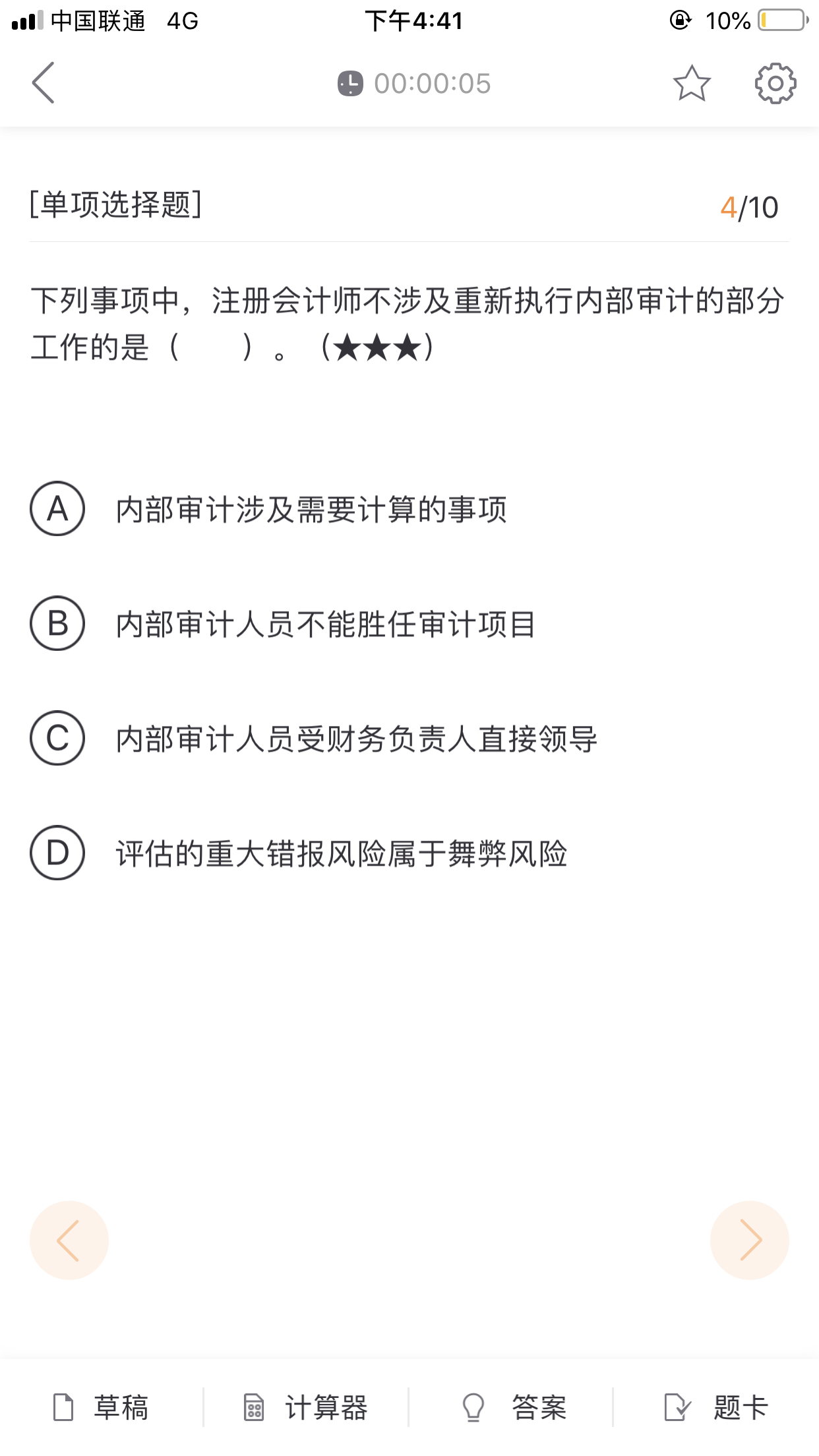Open the settings gear
Image resolution: width=819 pixels, height=1456 pixels.
pyautogui.click(x=775, y=84)
